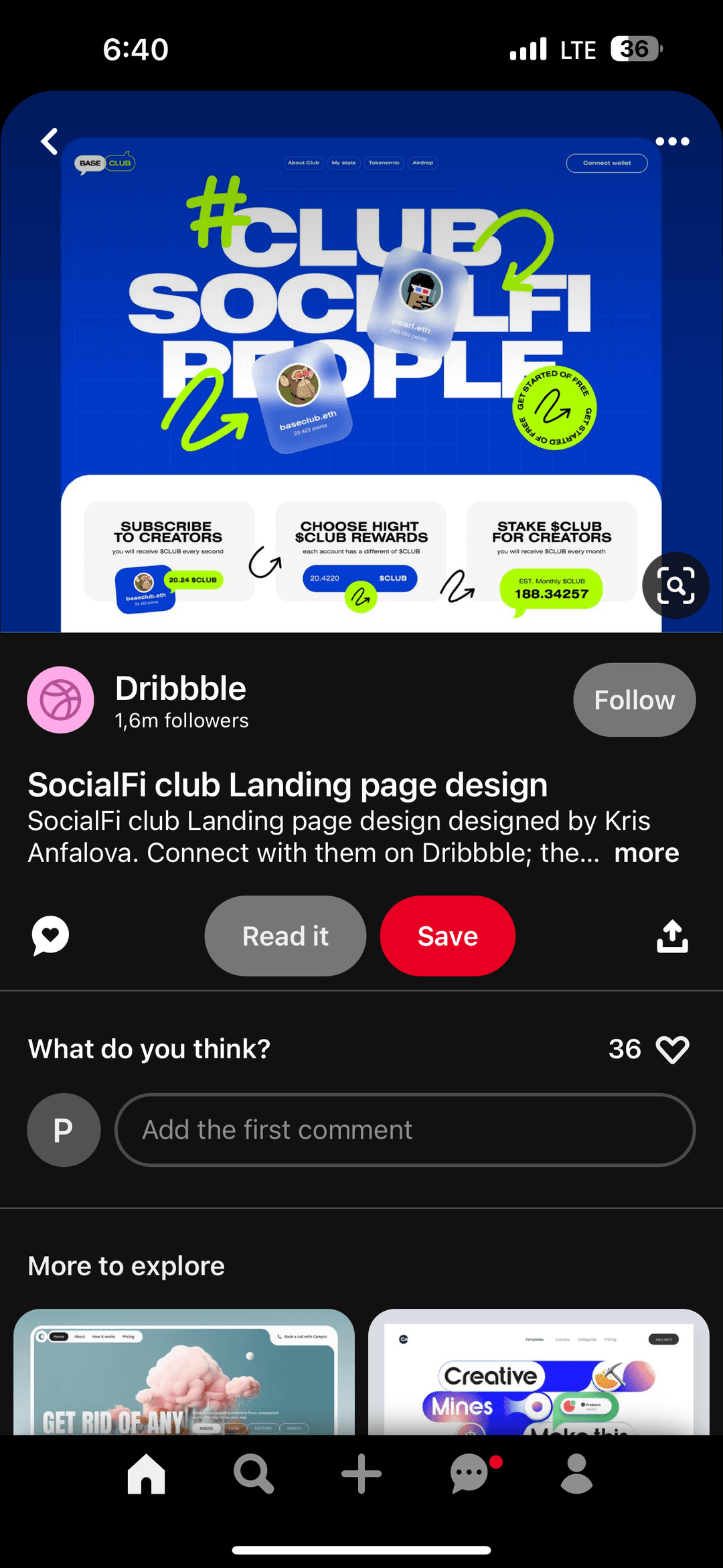Follow the Dribbble account
The width and height of the screenshot is (723, 1568).
click(x=634, y=700)
